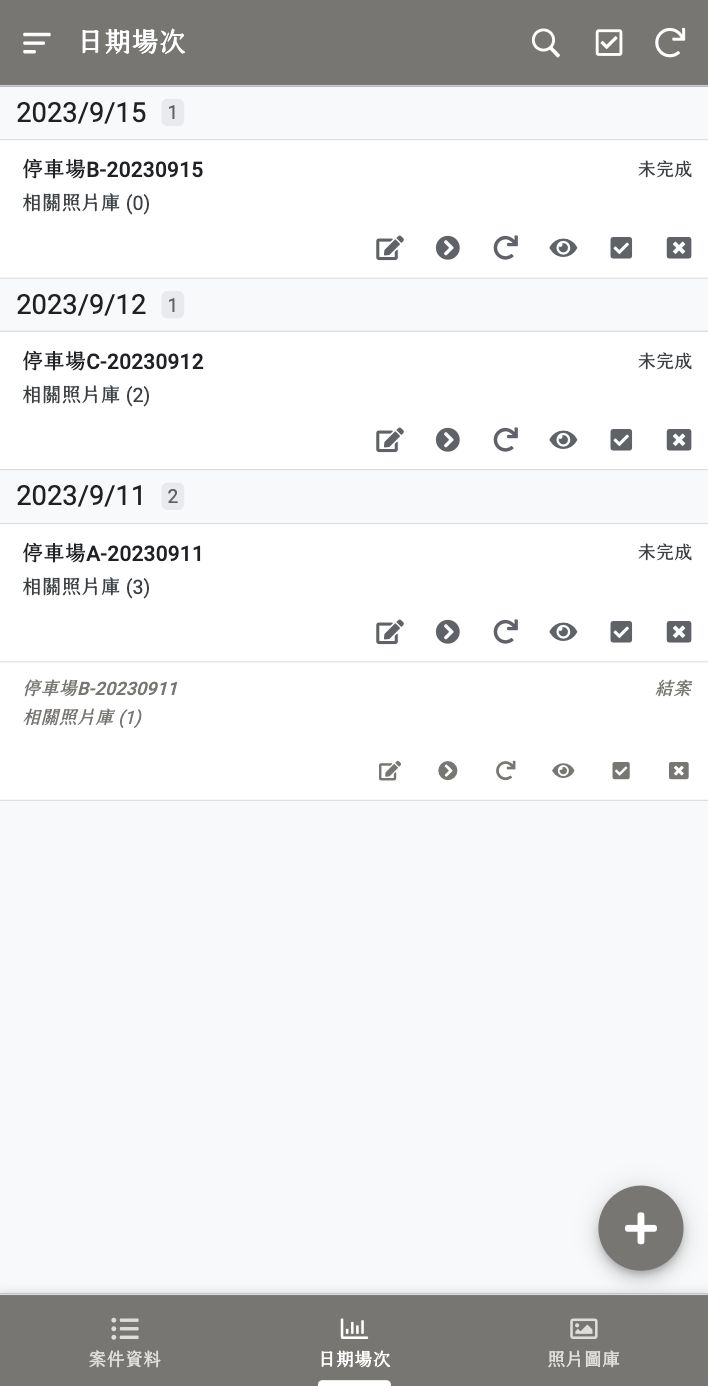
Task: Tap the select-all checkbox icon in header
Action: click(609, 43)
